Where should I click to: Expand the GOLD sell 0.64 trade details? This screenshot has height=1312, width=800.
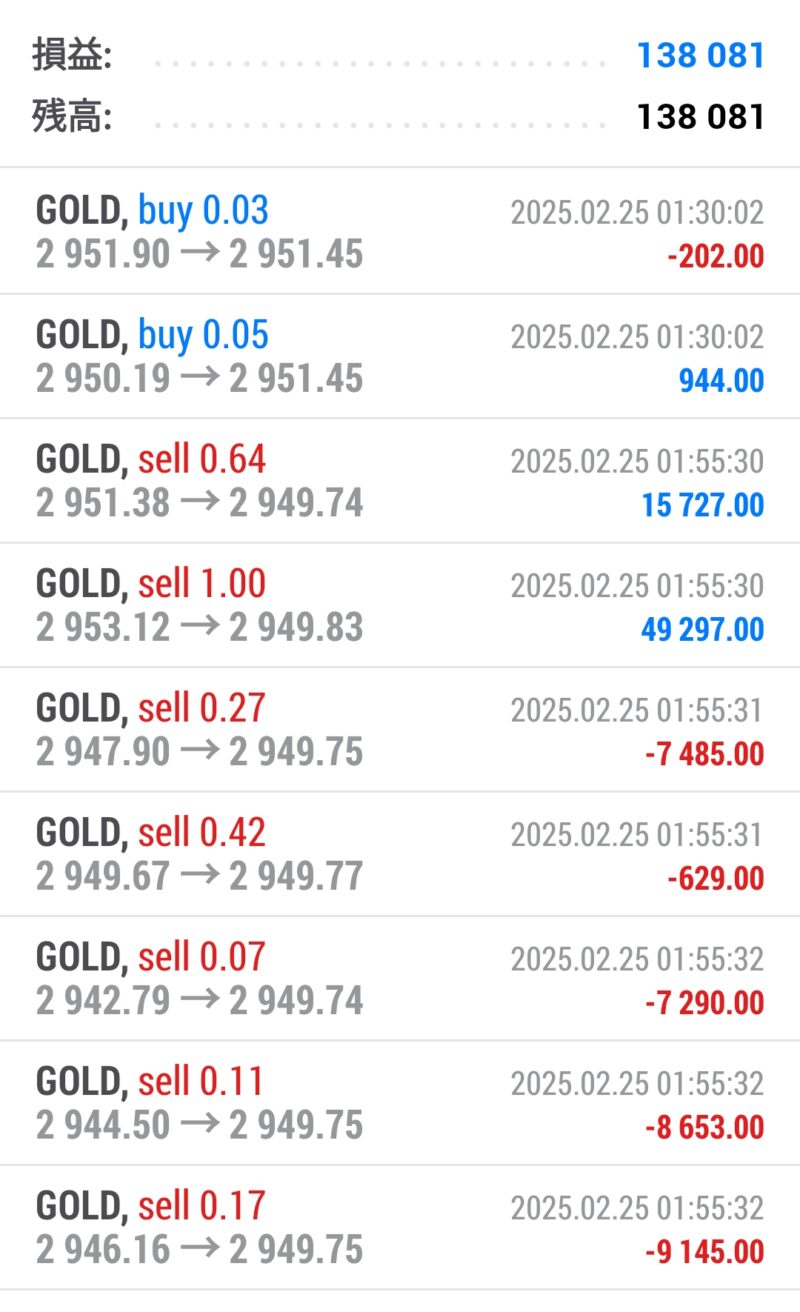click(400, 481)
